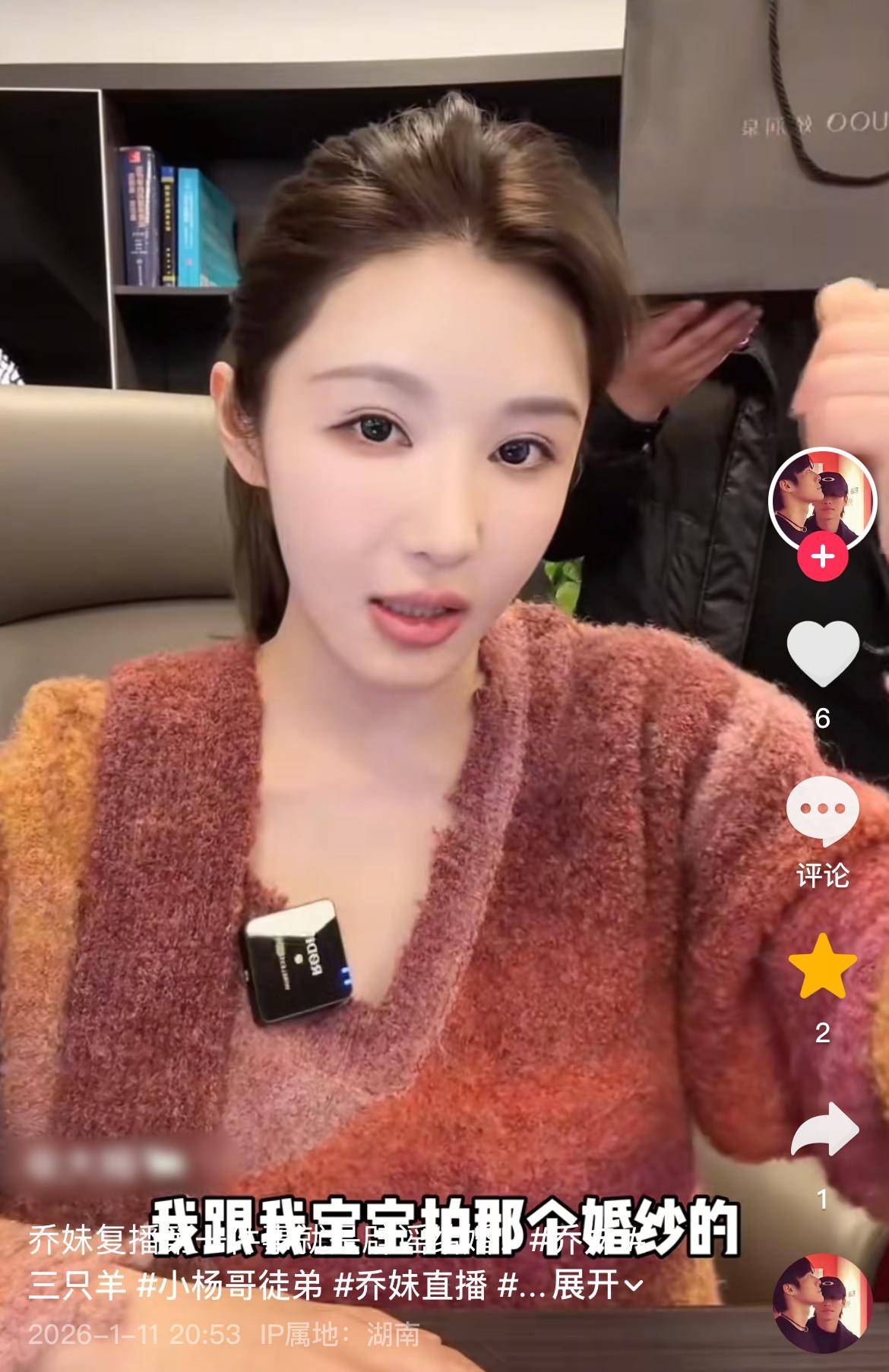Open the comments section
The width and height of the screenshot is (889, 1372).
822,813
